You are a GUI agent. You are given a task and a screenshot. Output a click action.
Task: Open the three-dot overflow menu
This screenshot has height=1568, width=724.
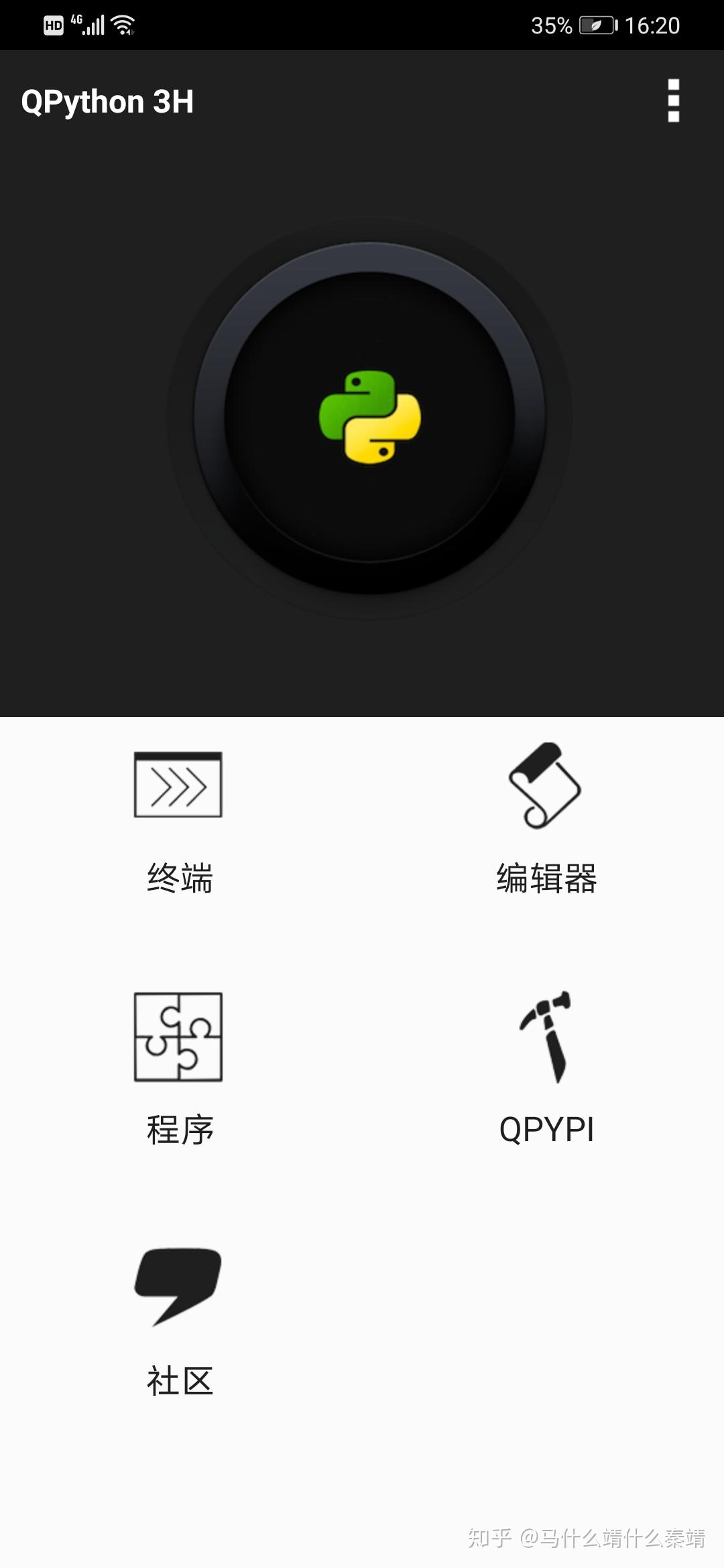click(x=674, y=101)
